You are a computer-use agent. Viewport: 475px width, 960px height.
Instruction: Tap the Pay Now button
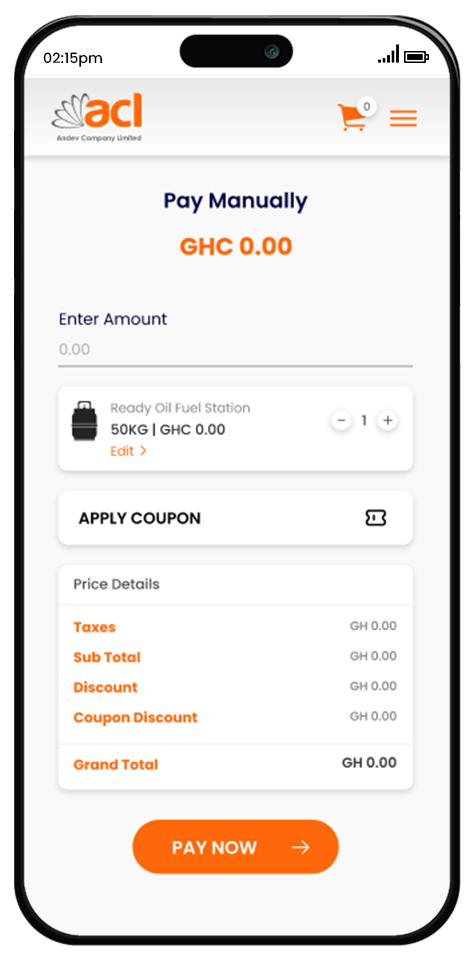tap(236, 847)
